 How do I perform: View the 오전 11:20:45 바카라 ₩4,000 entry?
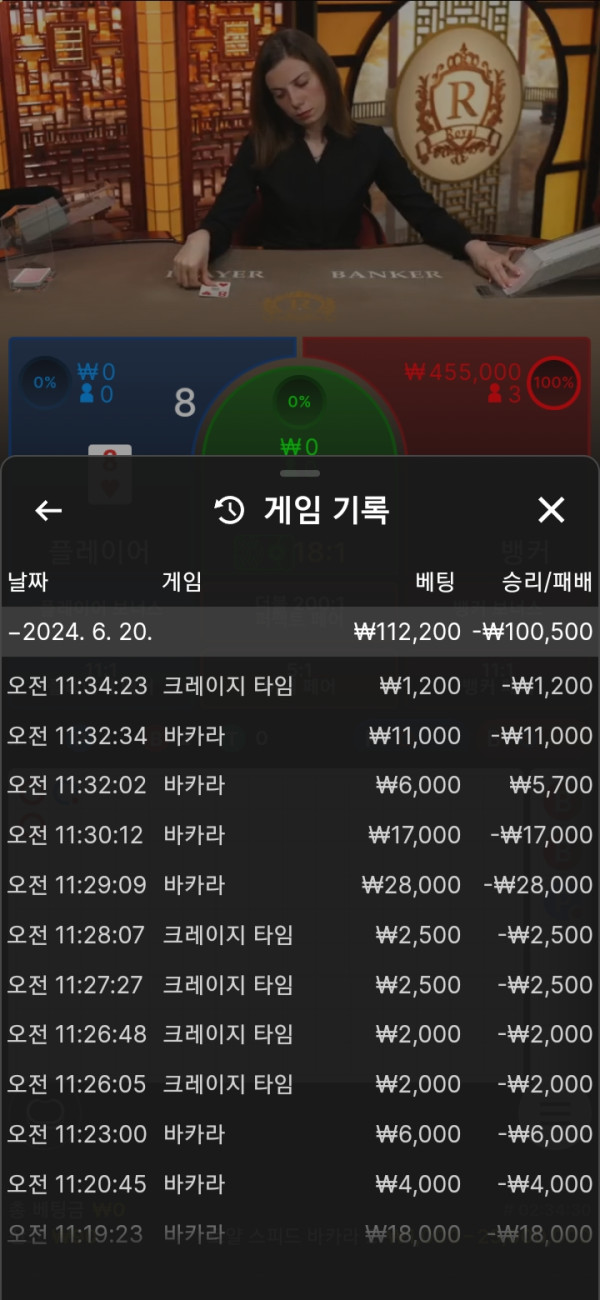[300, 1184]
